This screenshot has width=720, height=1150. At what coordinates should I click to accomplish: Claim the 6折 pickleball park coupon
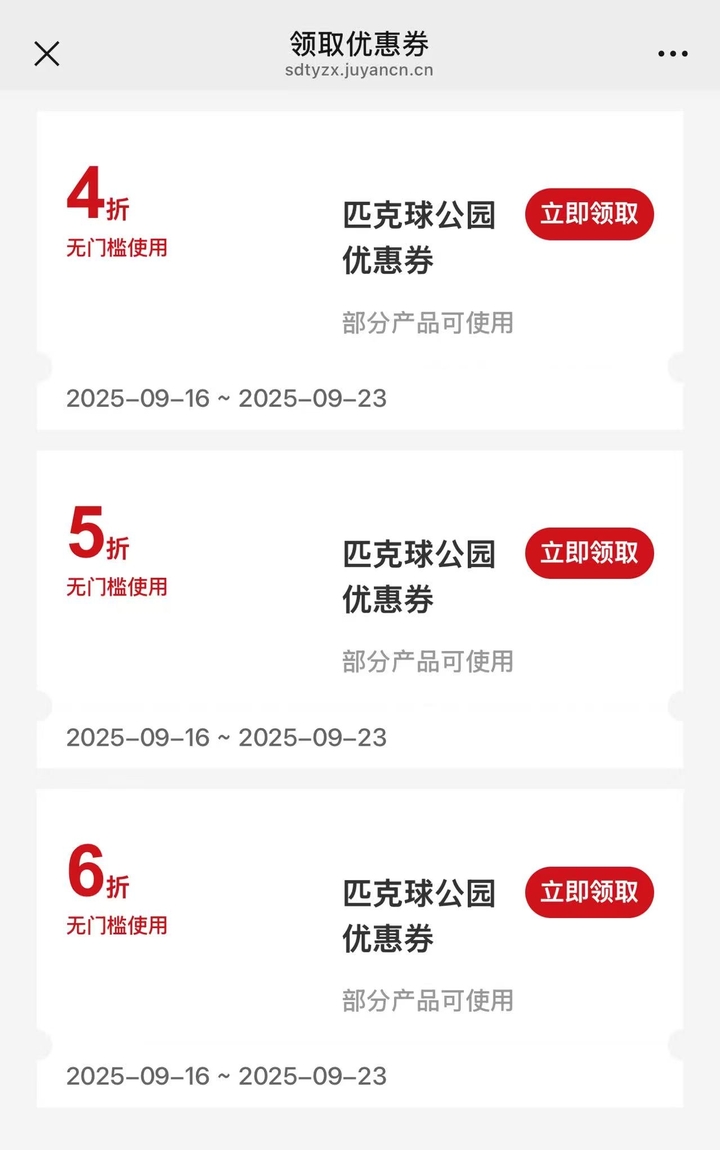click(x=589, y=892)
